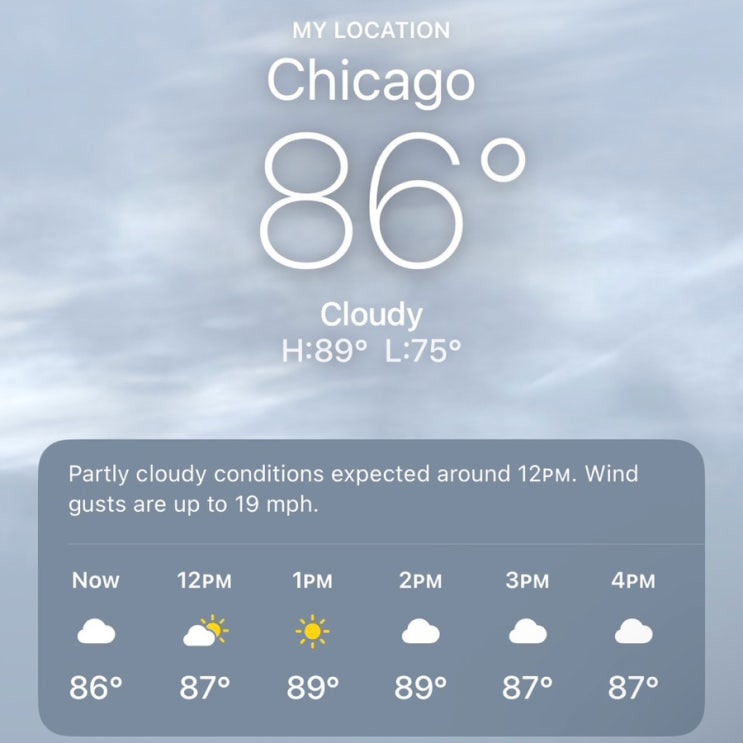Open the hourly forecast card
The width and height of the screenshot is (743, 743).
pyautogui.click(x=371, y=587)
